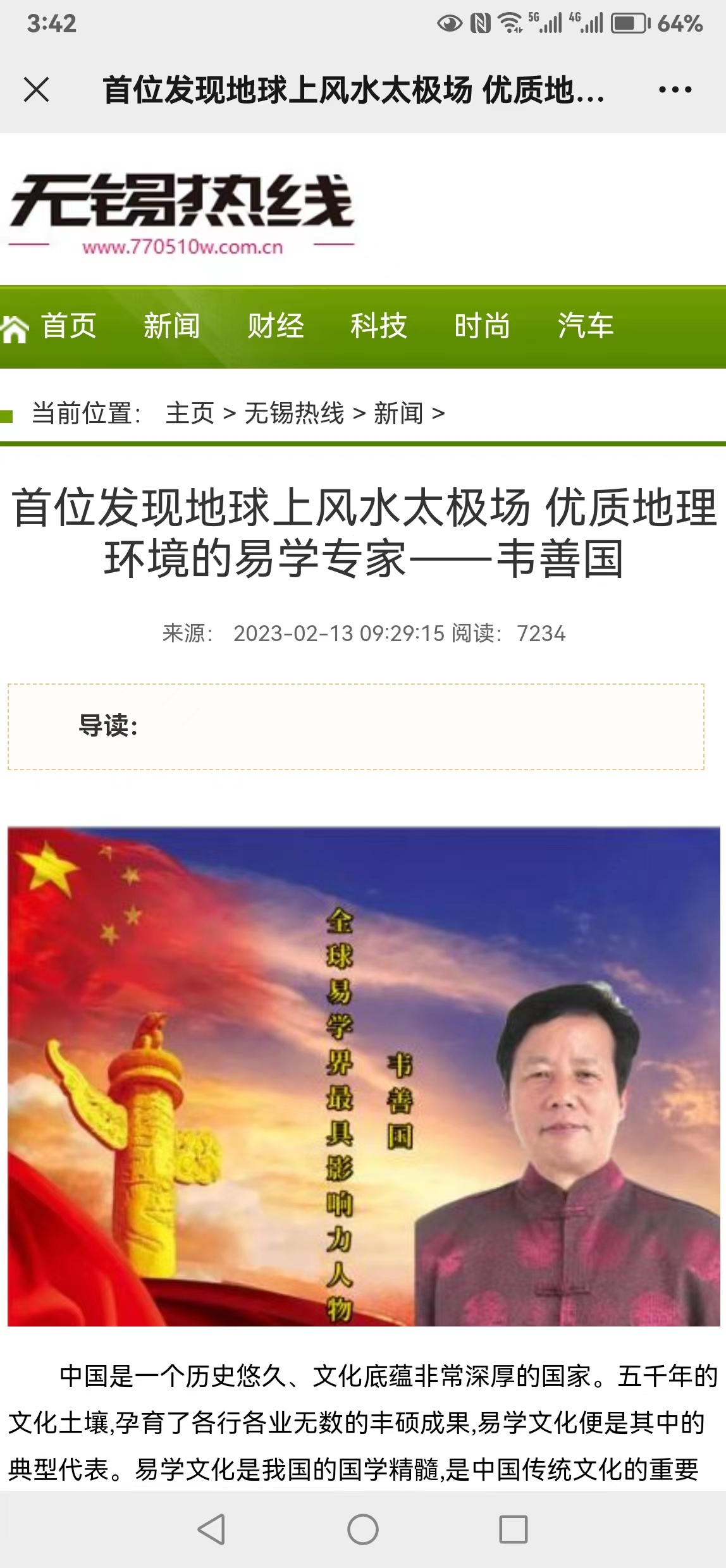
Task: Select the 科技 nav item
Action: point(378,326)
